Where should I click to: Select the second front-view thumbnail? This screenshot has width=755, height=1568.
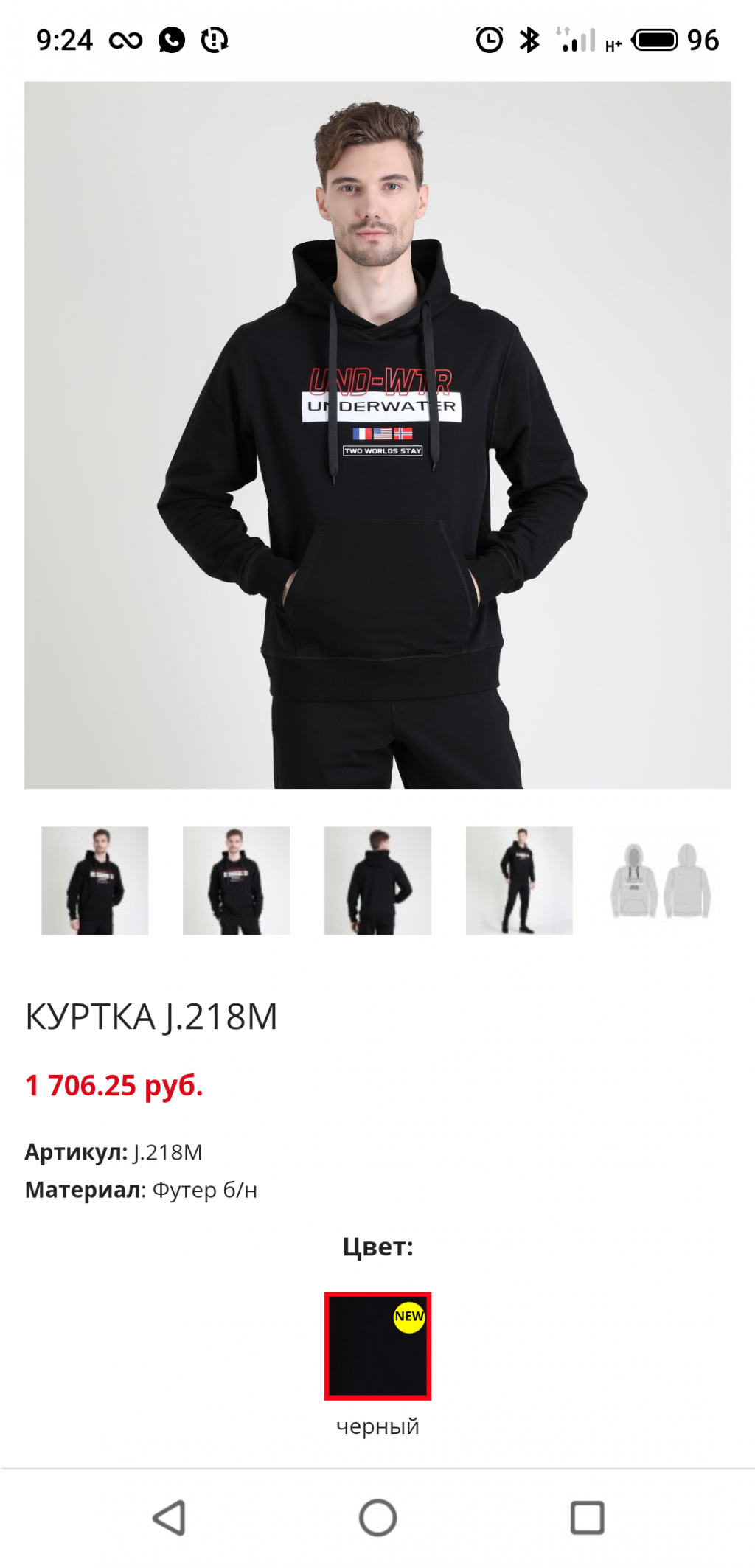coord(236,880)
